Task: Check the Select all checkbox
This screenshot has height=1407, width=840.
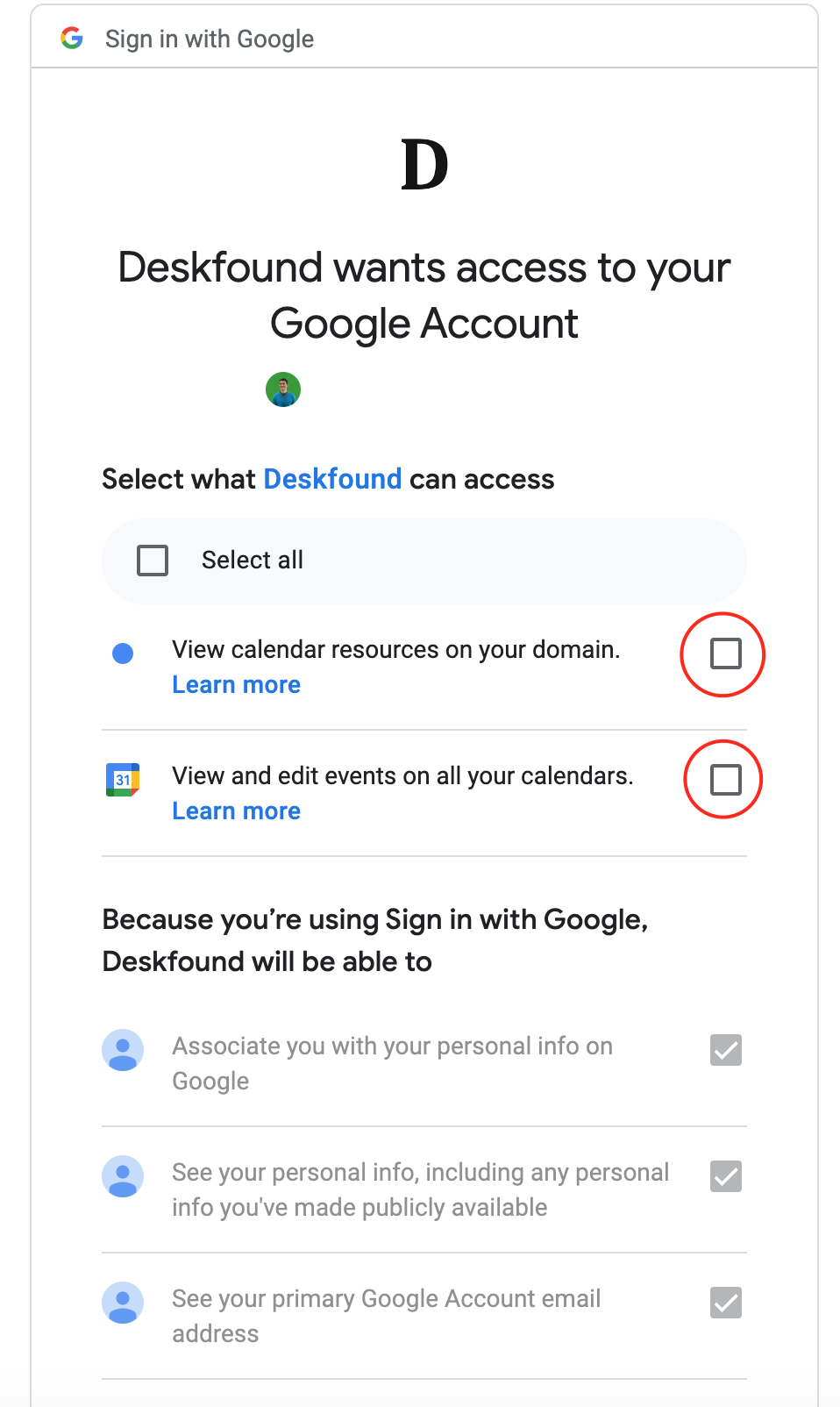Action: click(x=153, y=561)
